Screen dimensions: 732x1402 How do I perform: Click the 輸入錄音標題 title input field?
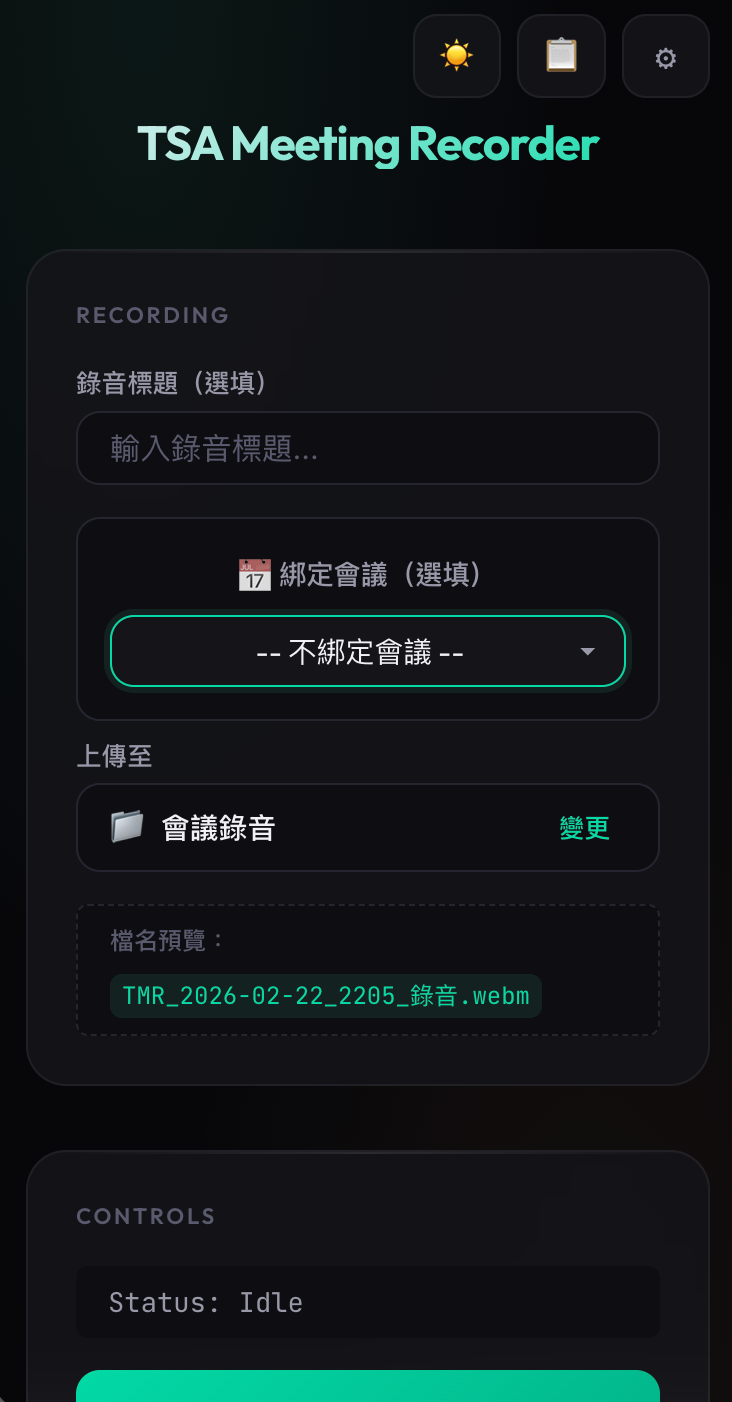click(367, 448)
